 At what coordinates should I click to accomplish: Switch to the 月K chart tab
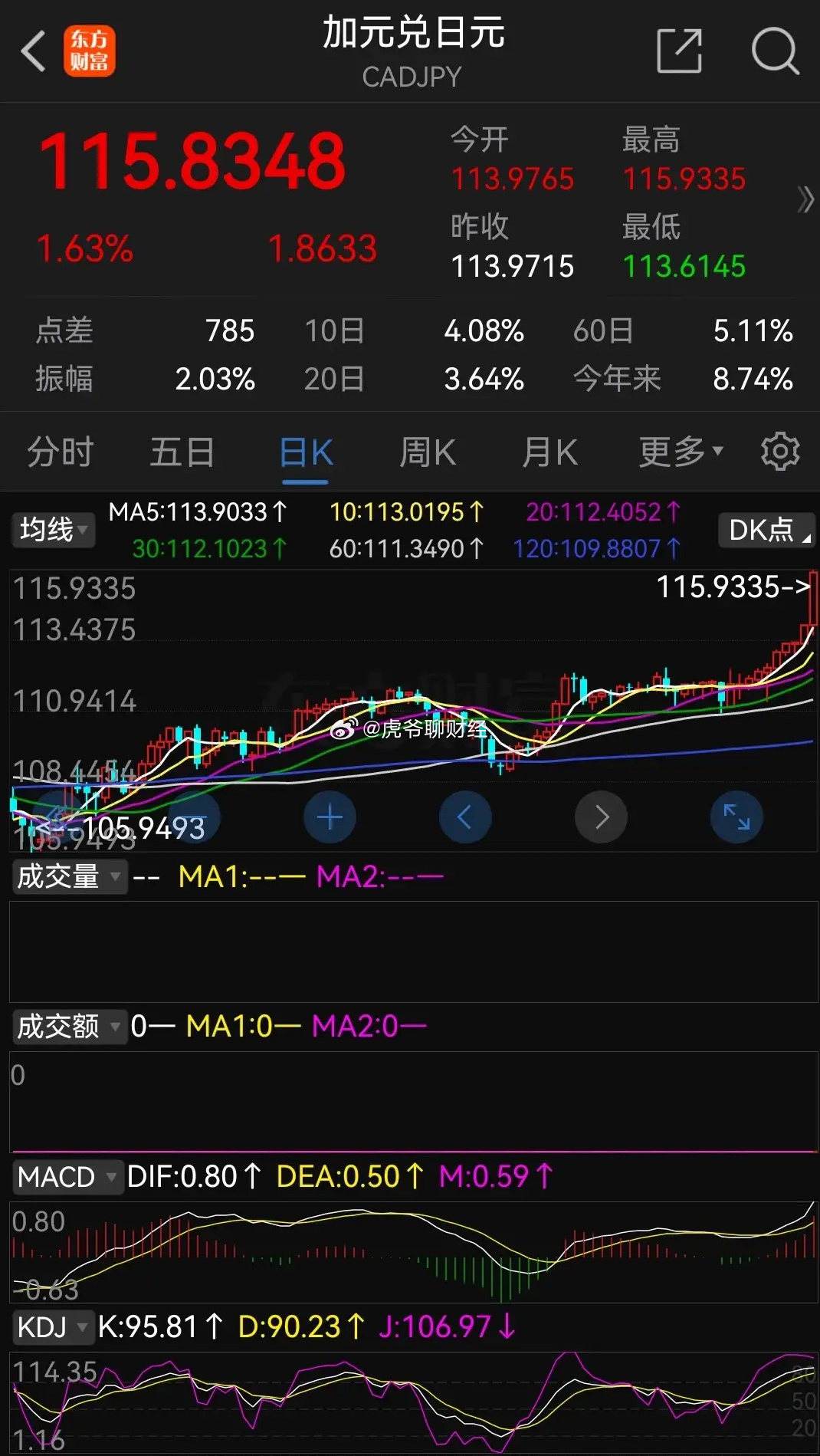click(x=549, y=452)
